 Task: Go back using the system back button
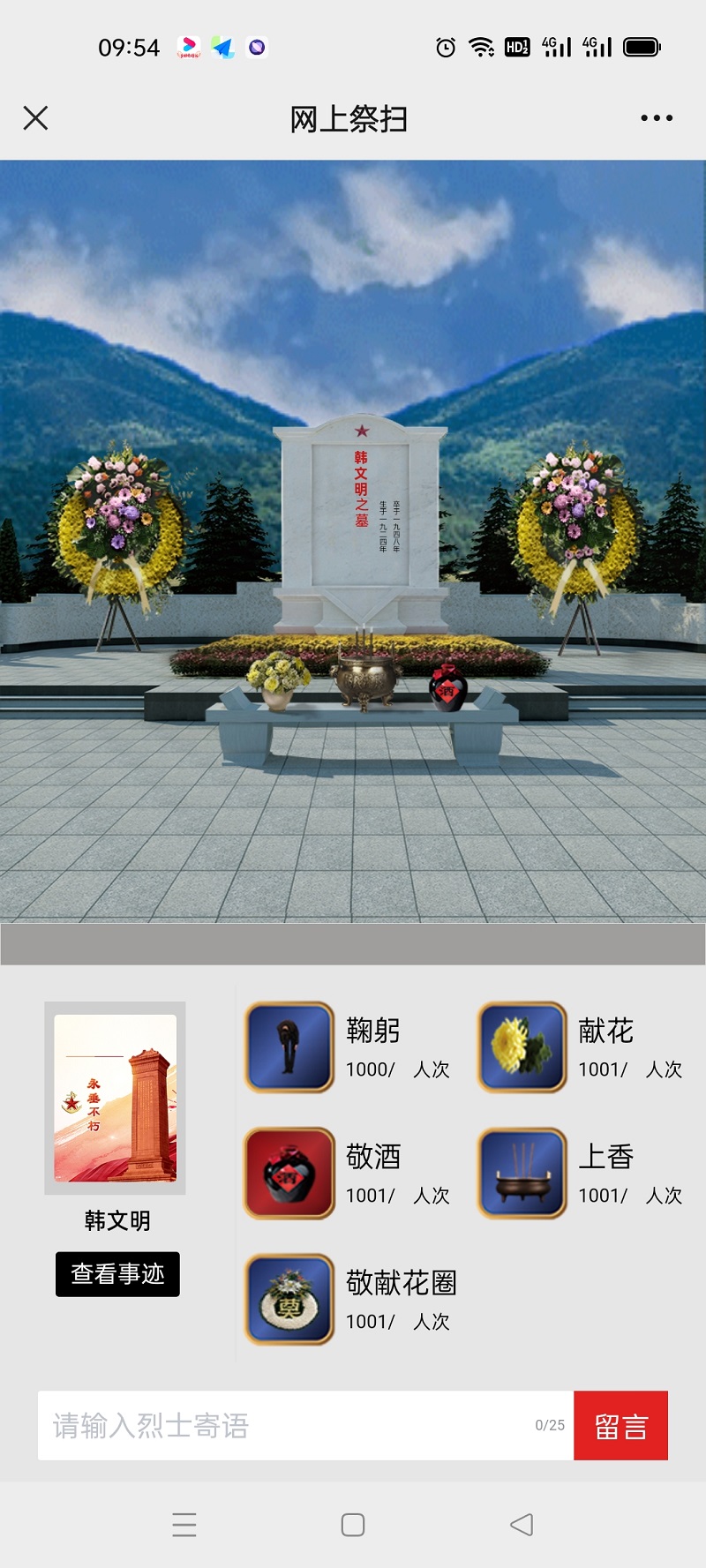[x=522, y=1524]
